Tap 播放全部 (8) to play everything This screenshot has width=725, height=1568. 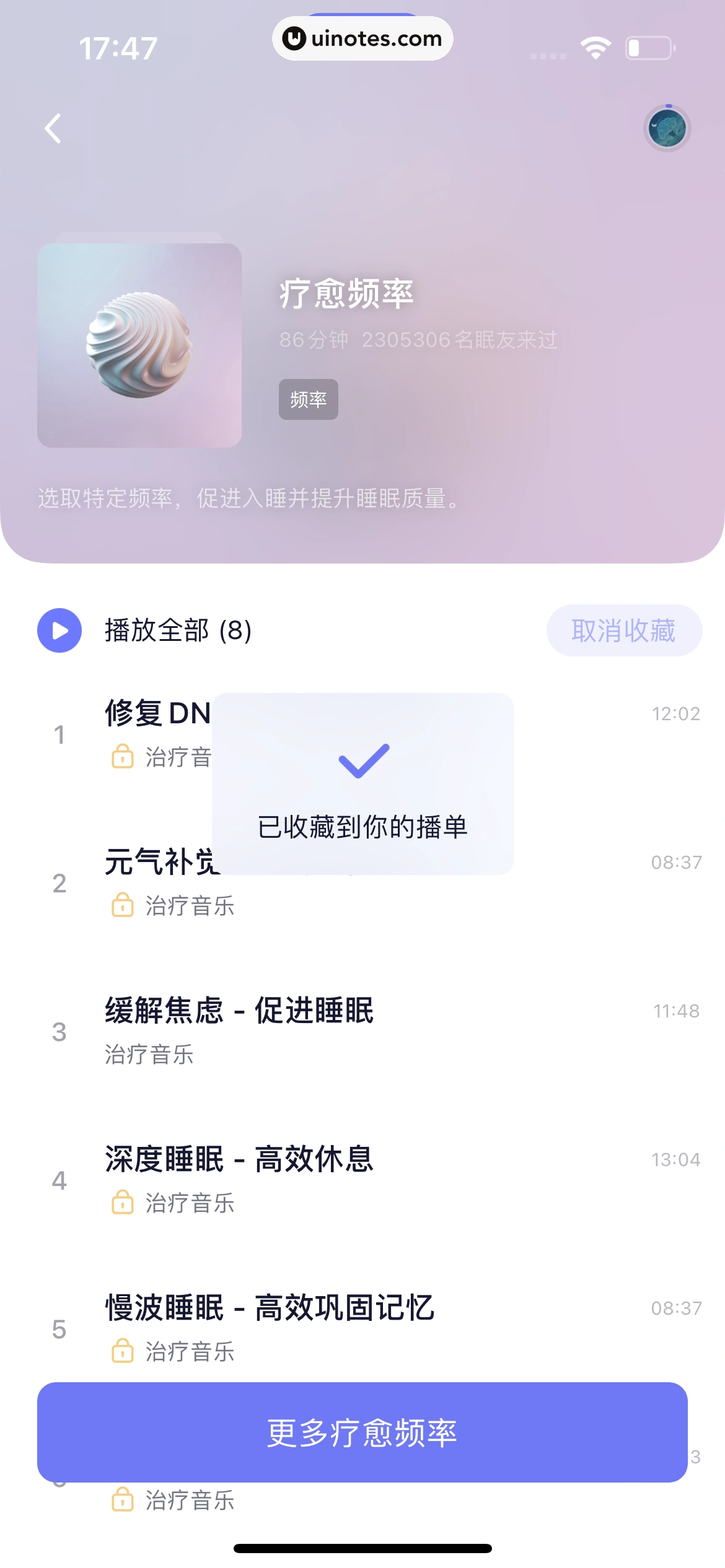[175, 630]
